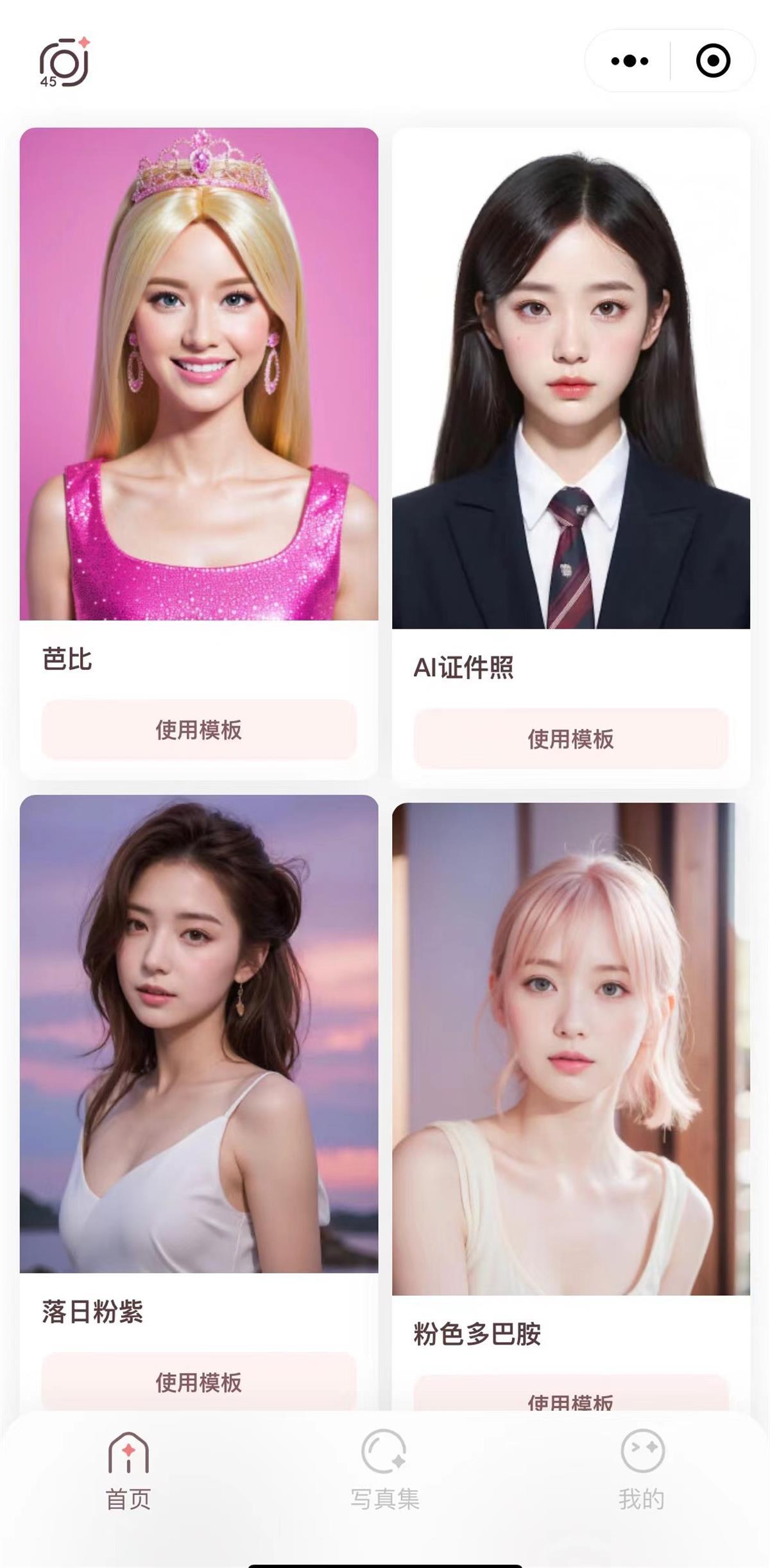The image size is (770, 1568).
Task: Use the AI证件照 template
Action: point(570,738)
